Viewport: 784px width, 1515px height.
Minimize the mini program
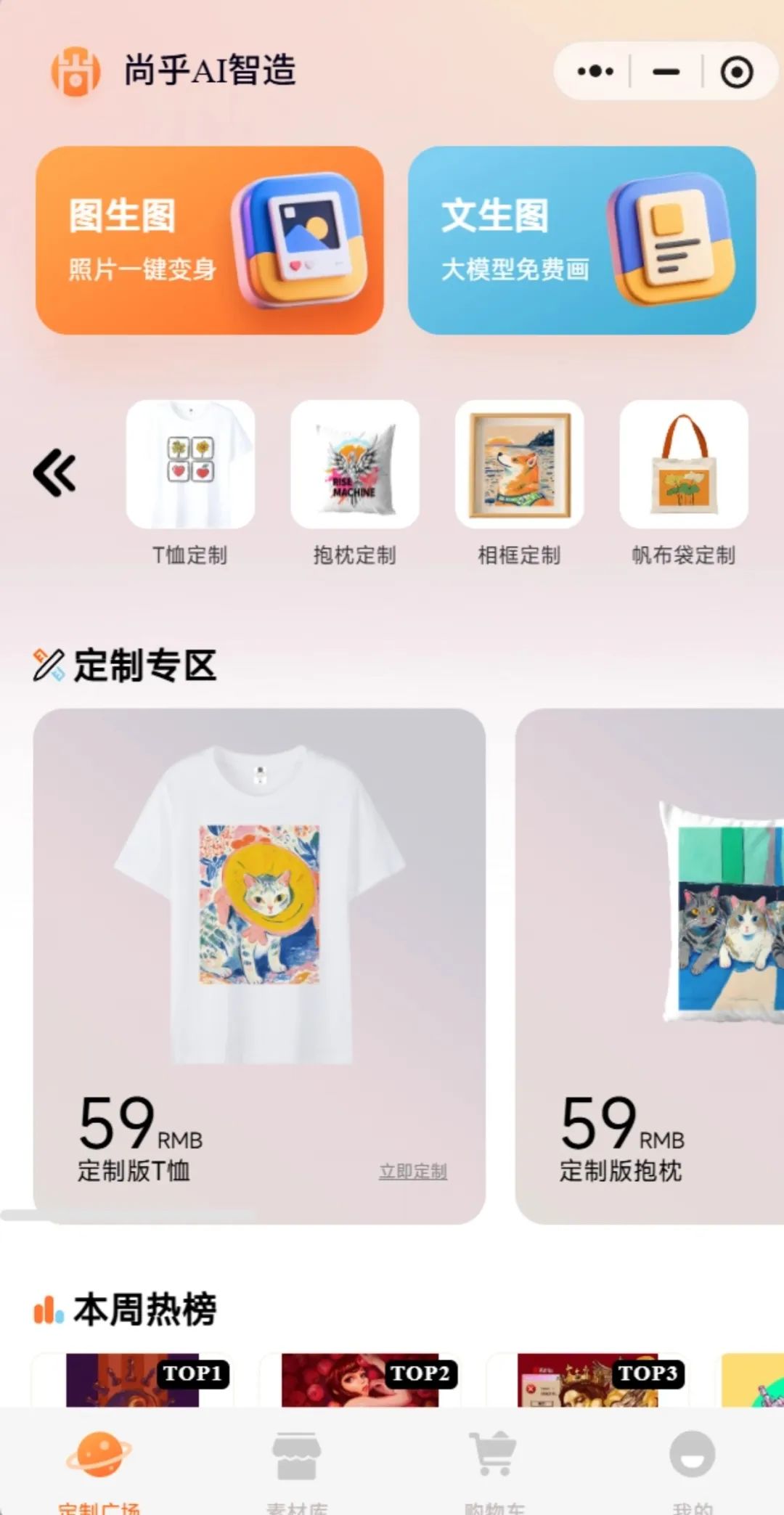tap(666, 71)
